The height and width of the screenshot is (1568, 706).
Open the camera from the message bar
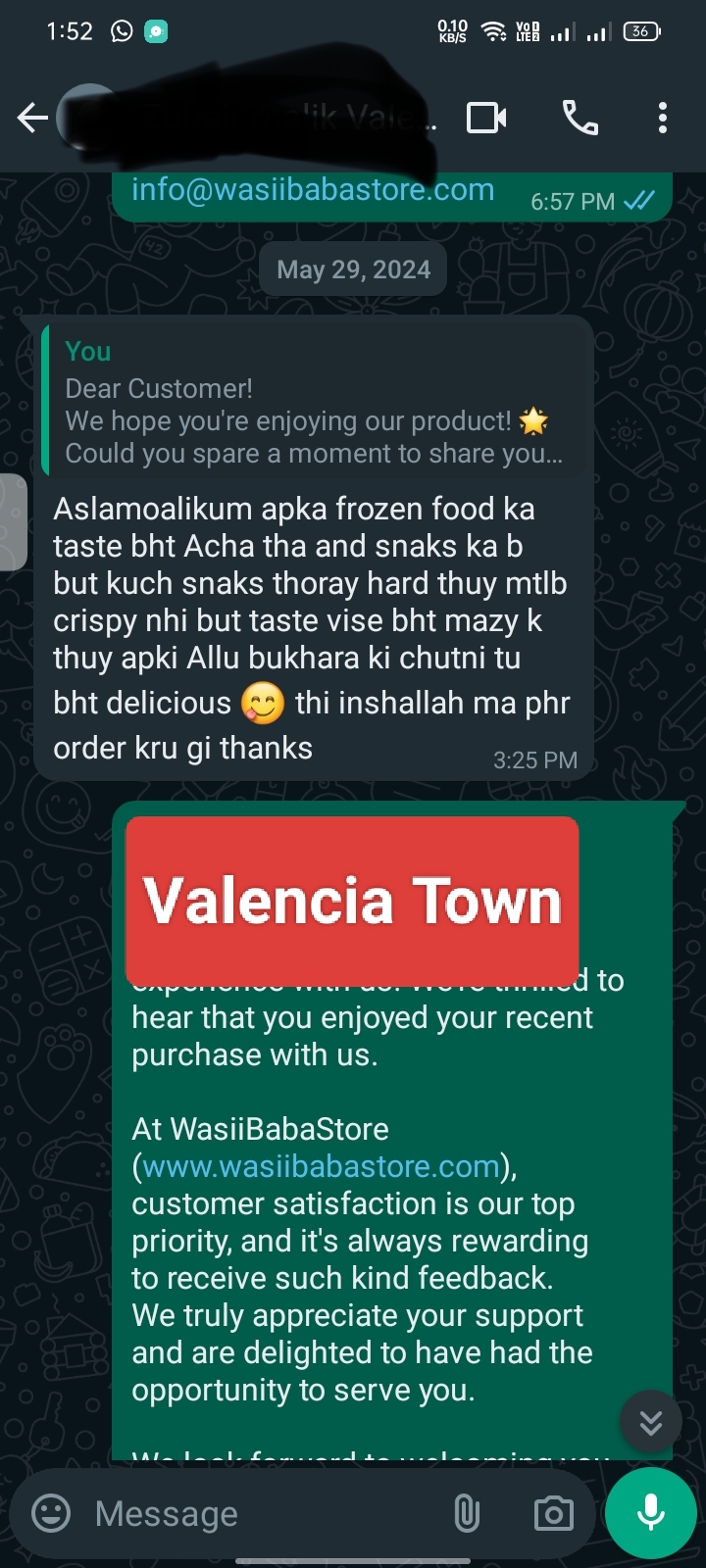click(554, 1513)
